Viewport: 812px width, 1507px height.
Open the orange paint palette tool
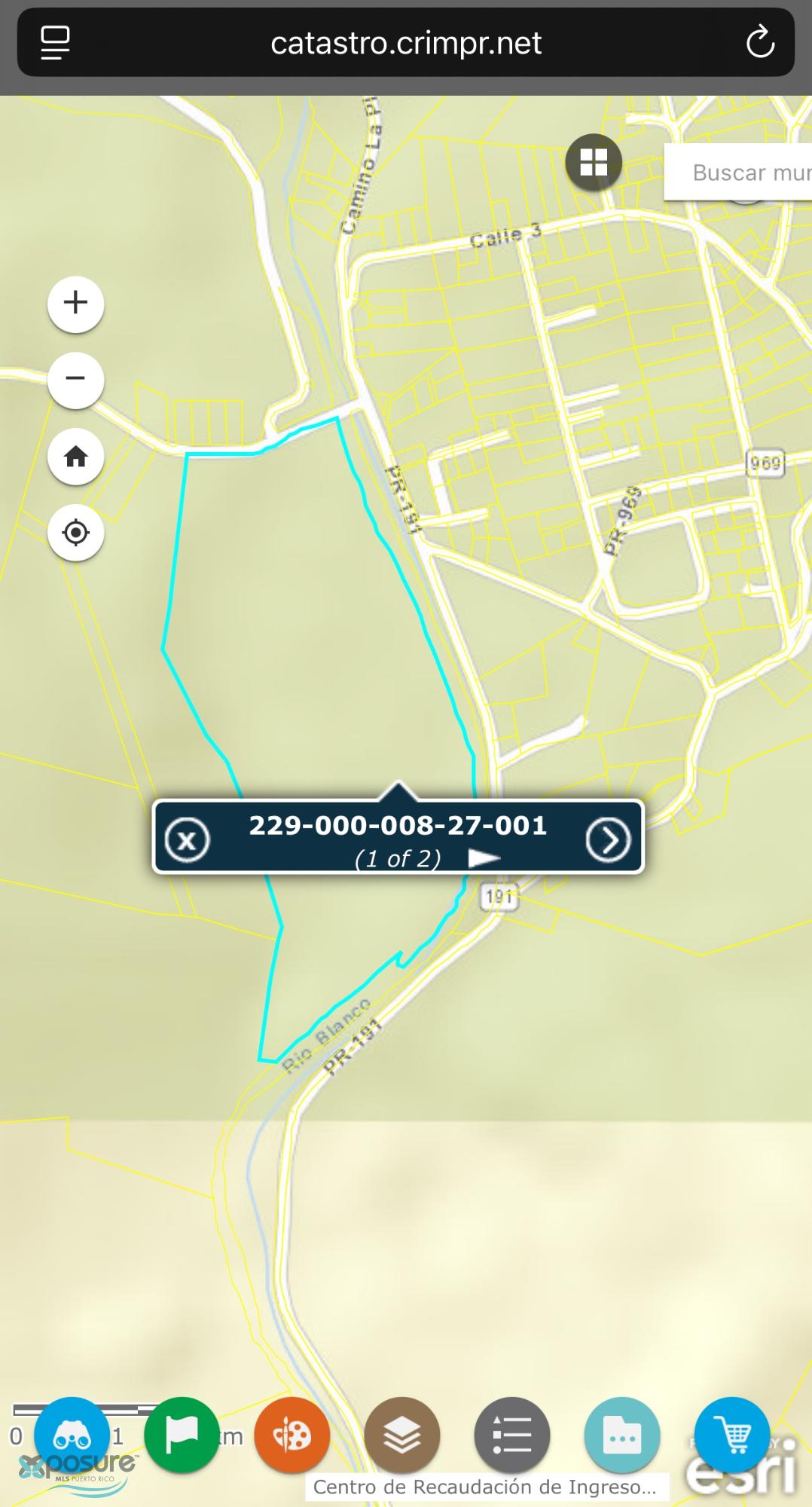(292, 1435)
